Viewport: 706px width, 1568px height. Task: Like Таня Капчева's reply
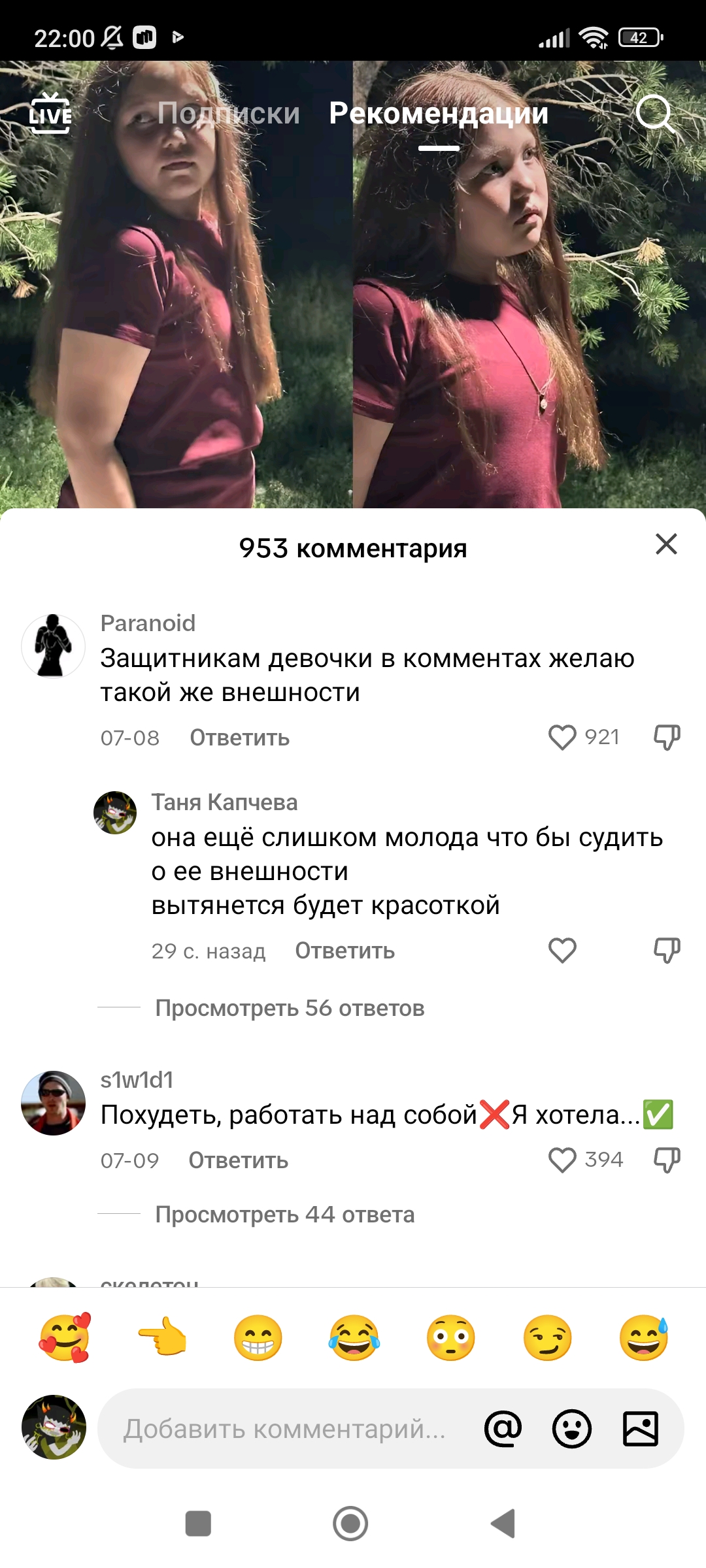(x=562, y=951)
